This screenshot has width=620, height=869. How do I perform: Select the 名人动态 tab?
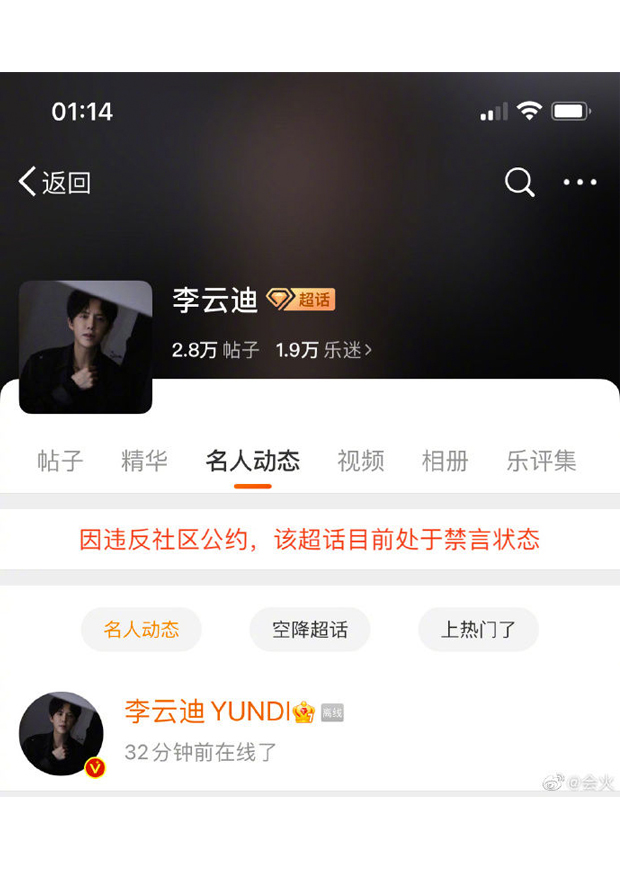tap(253, 461)
